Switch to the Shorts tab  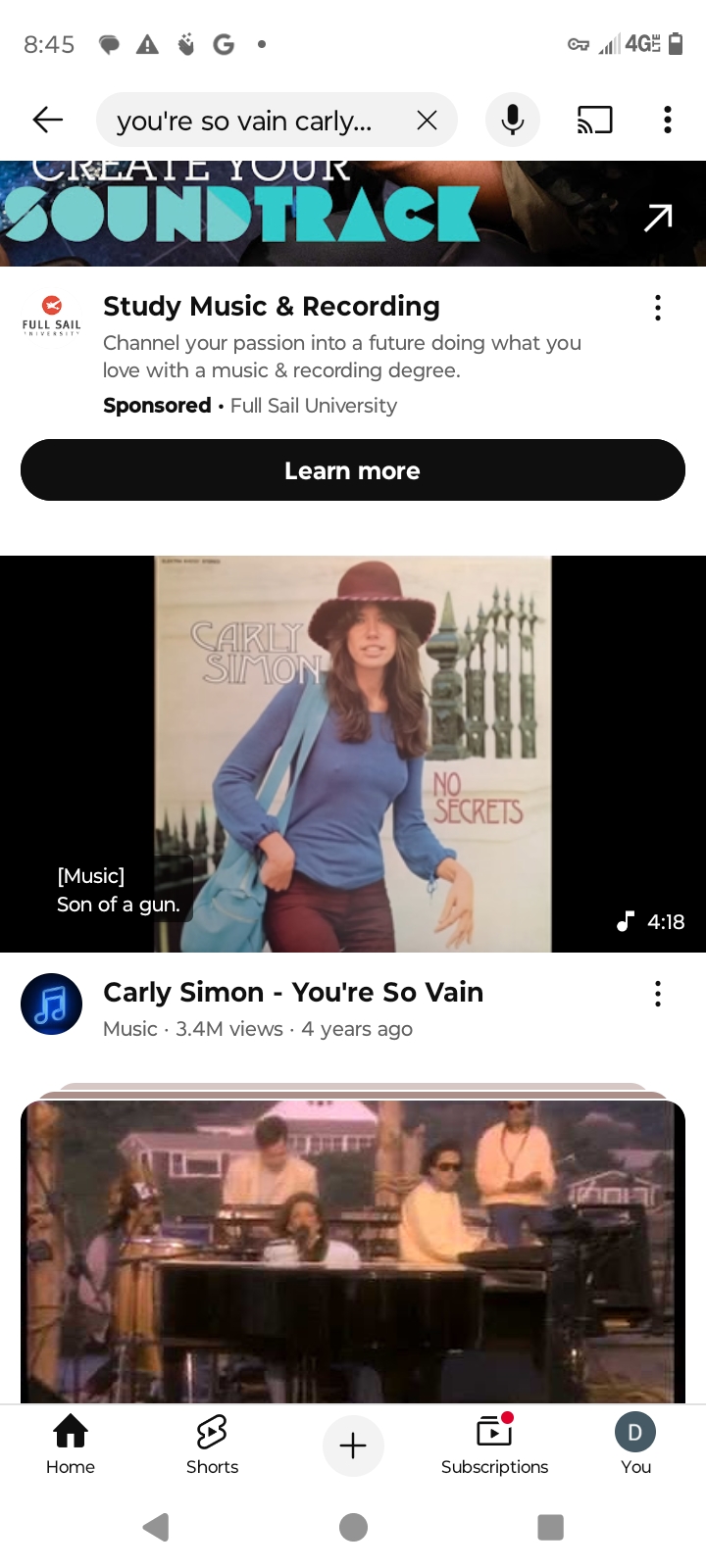[212, 1445]
